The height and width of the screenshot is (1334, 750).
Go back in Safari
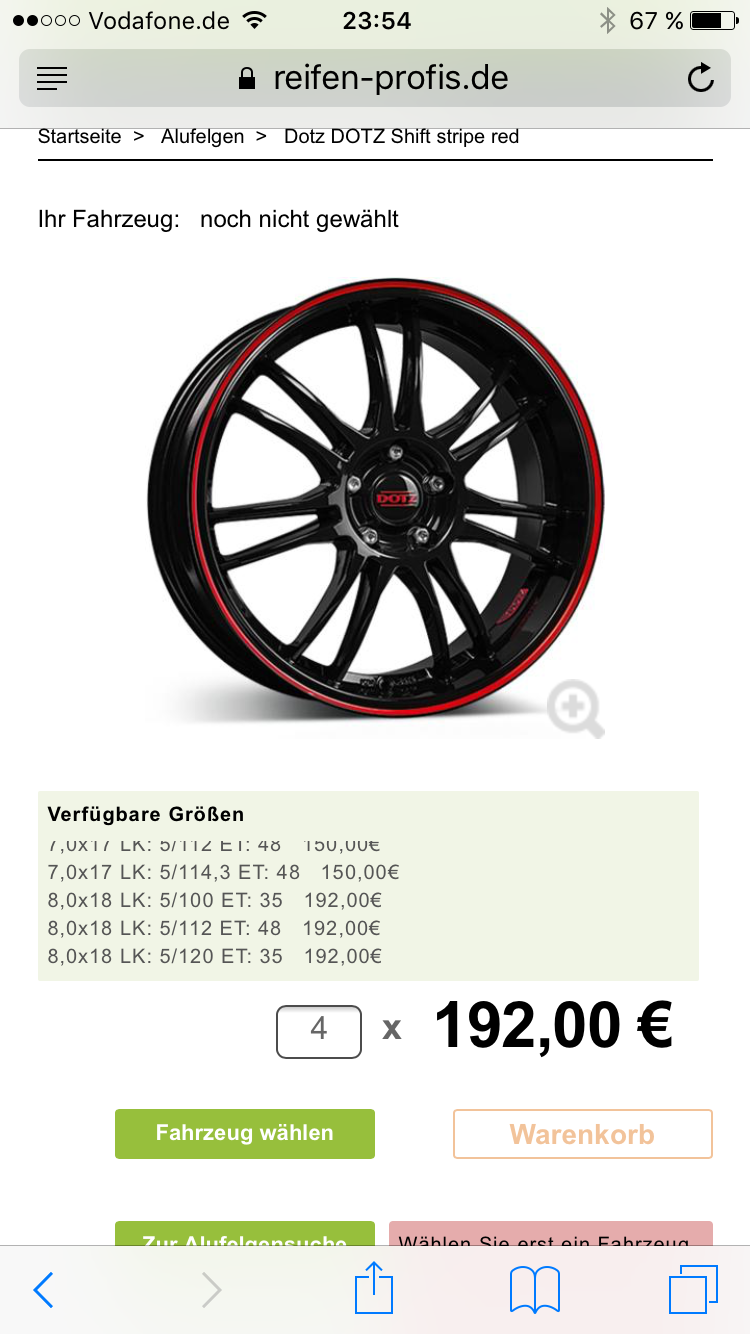pos(43,1290)
